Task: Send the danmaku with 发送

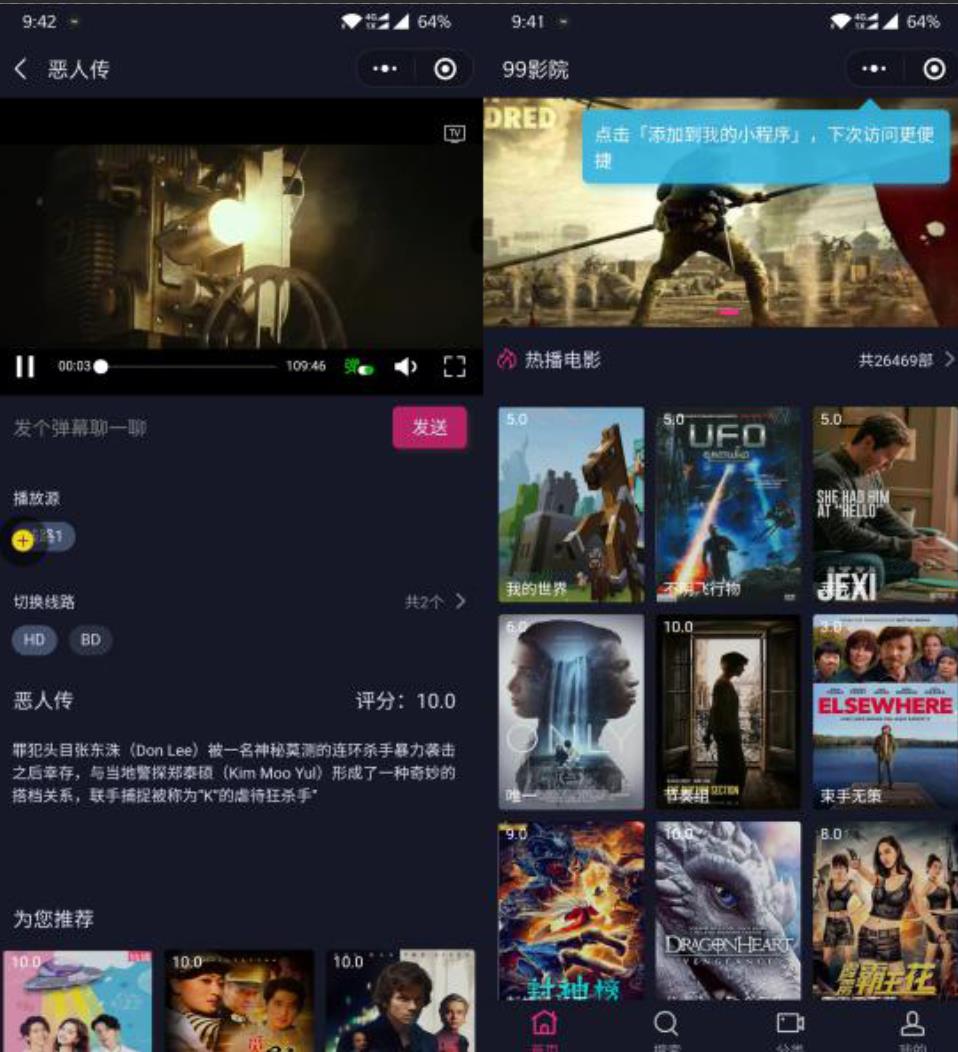Action: pyautogui.click(x=429, y=427)
